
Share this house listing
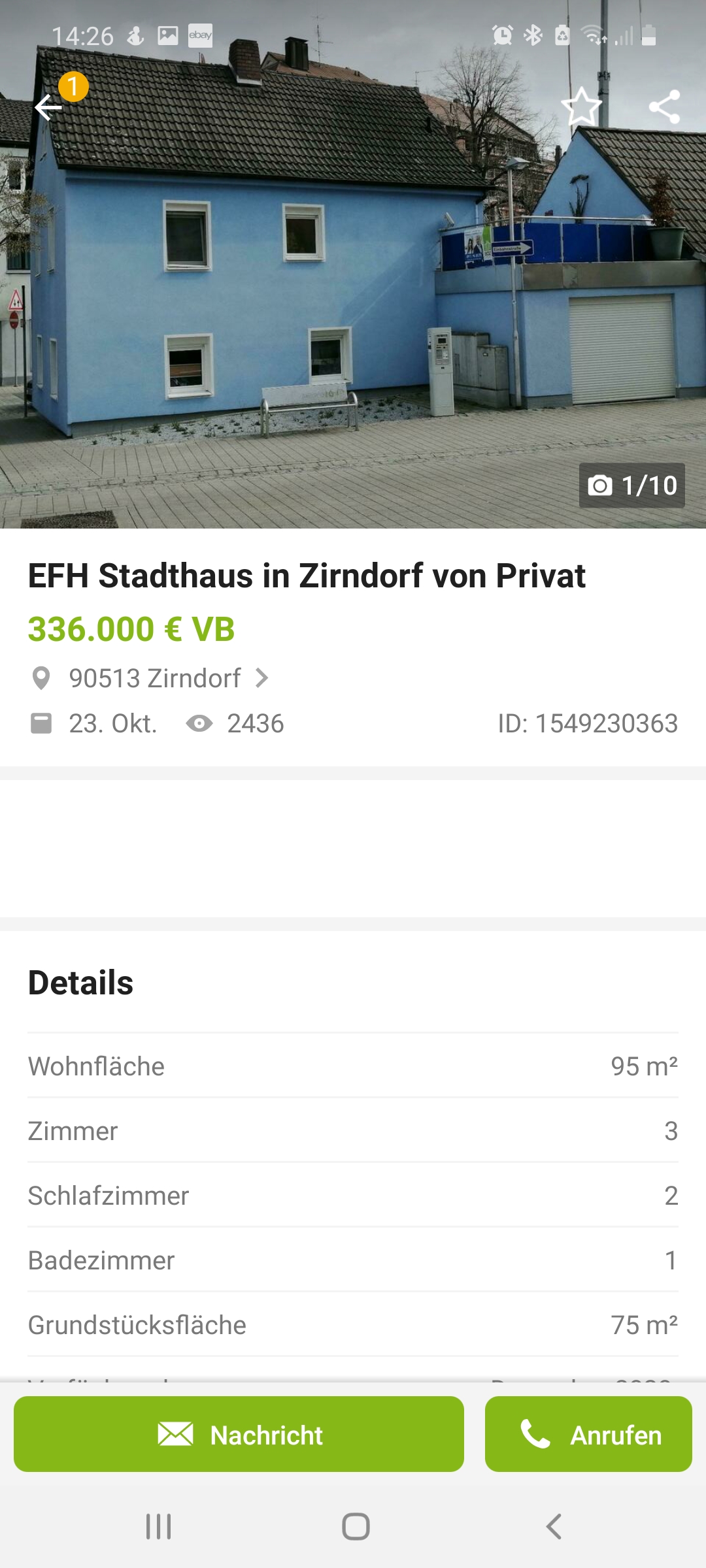point(664,107)
